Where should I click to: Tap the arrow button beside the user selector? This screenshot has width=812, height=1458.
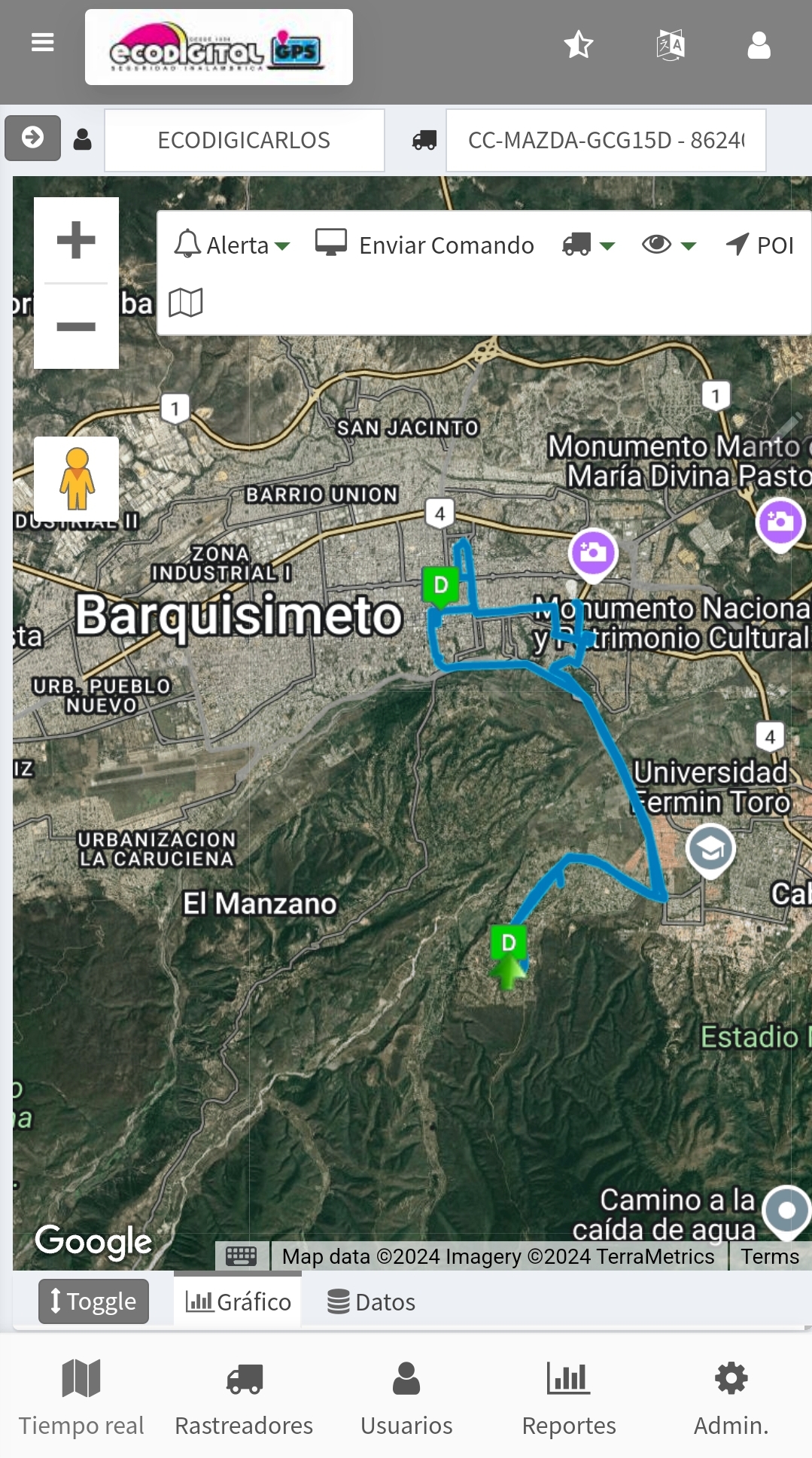pos(32,138)
